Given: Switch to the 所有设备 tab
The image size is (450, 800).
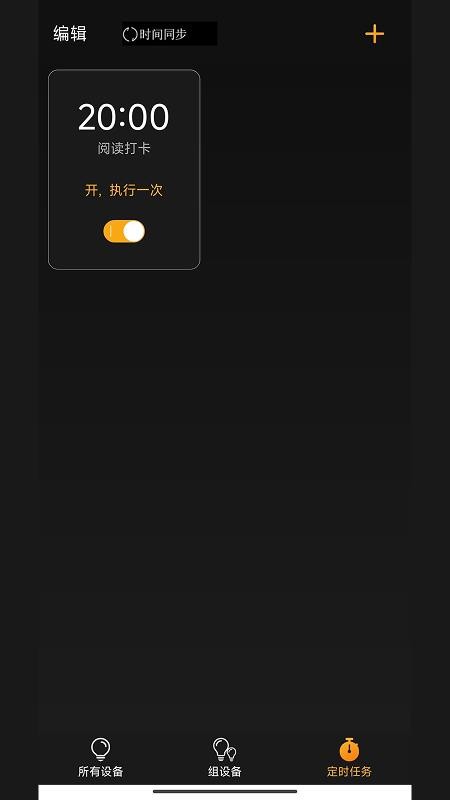Looking at the screenshot, I should coord(101,758).
